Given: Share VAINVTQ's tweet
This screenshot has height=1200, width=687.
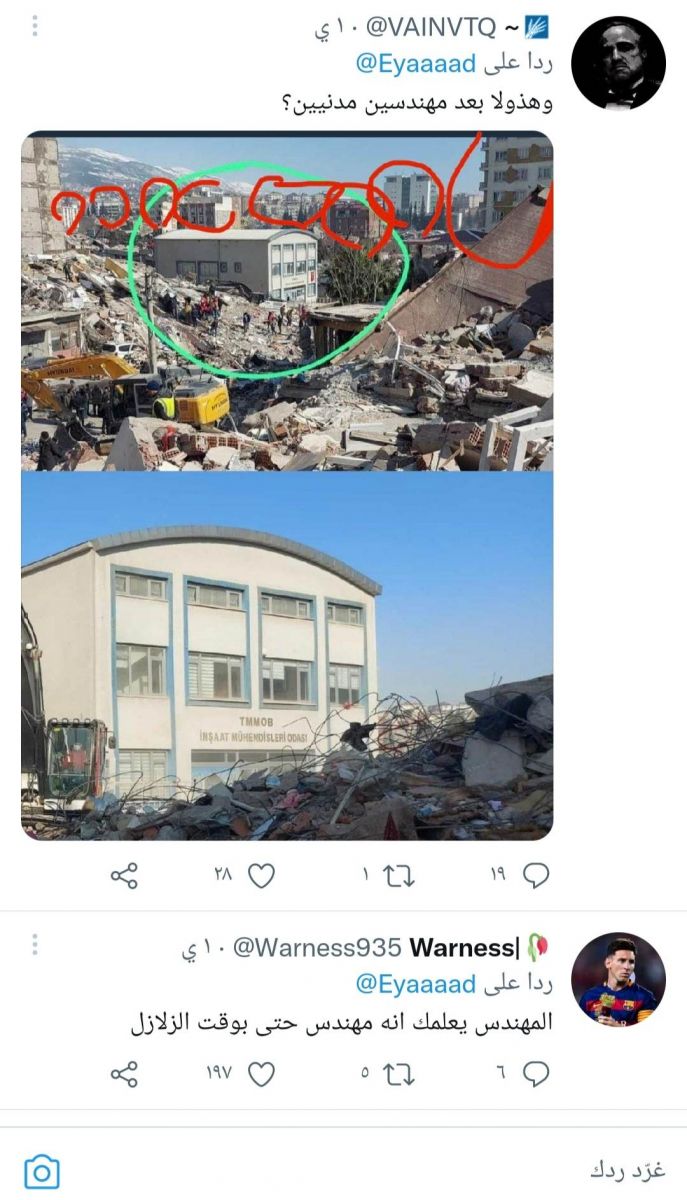Looking at the screenshot, I should (x=124, y=876).
